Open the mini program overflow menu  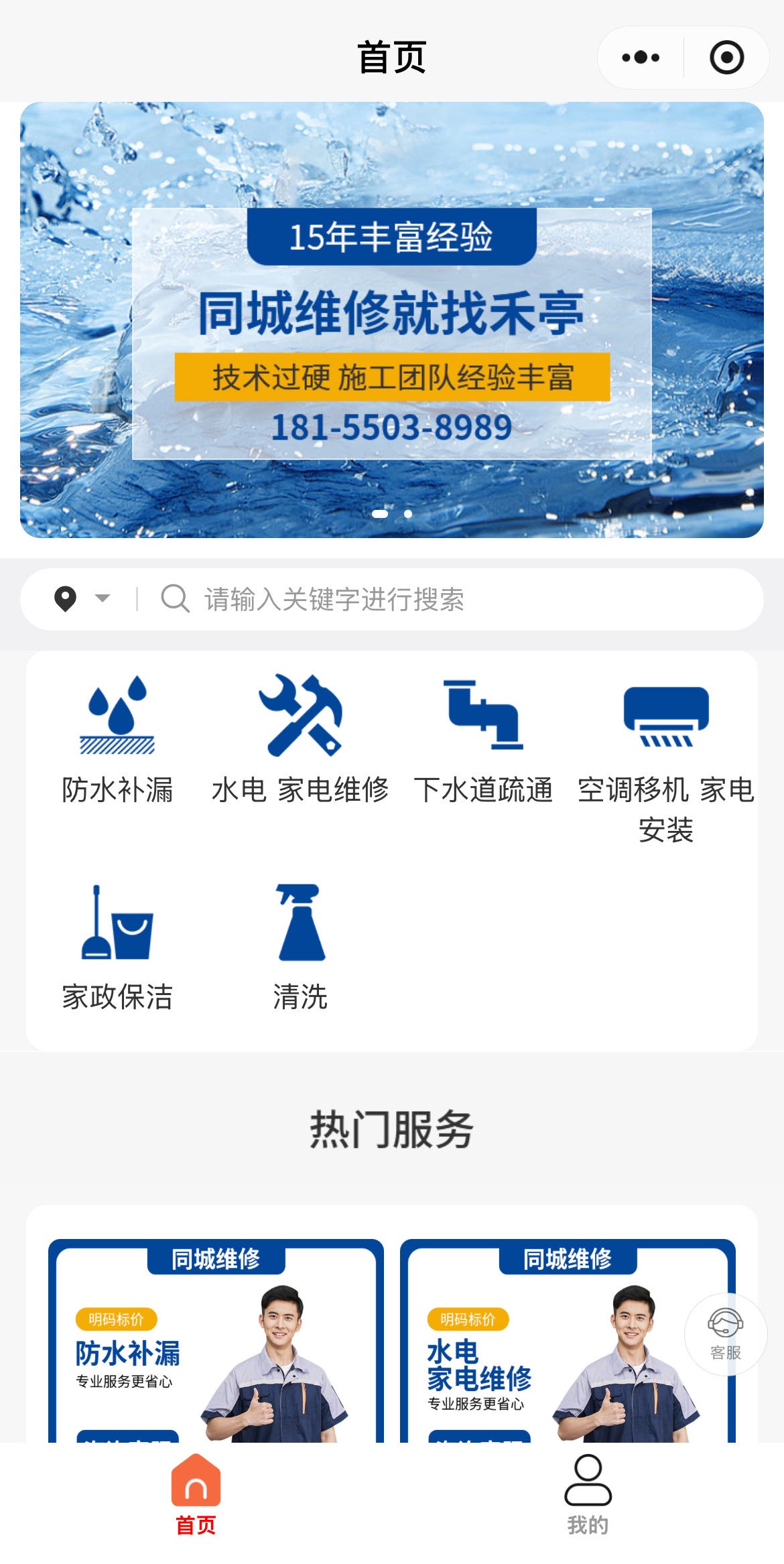[x=641, y=58]
